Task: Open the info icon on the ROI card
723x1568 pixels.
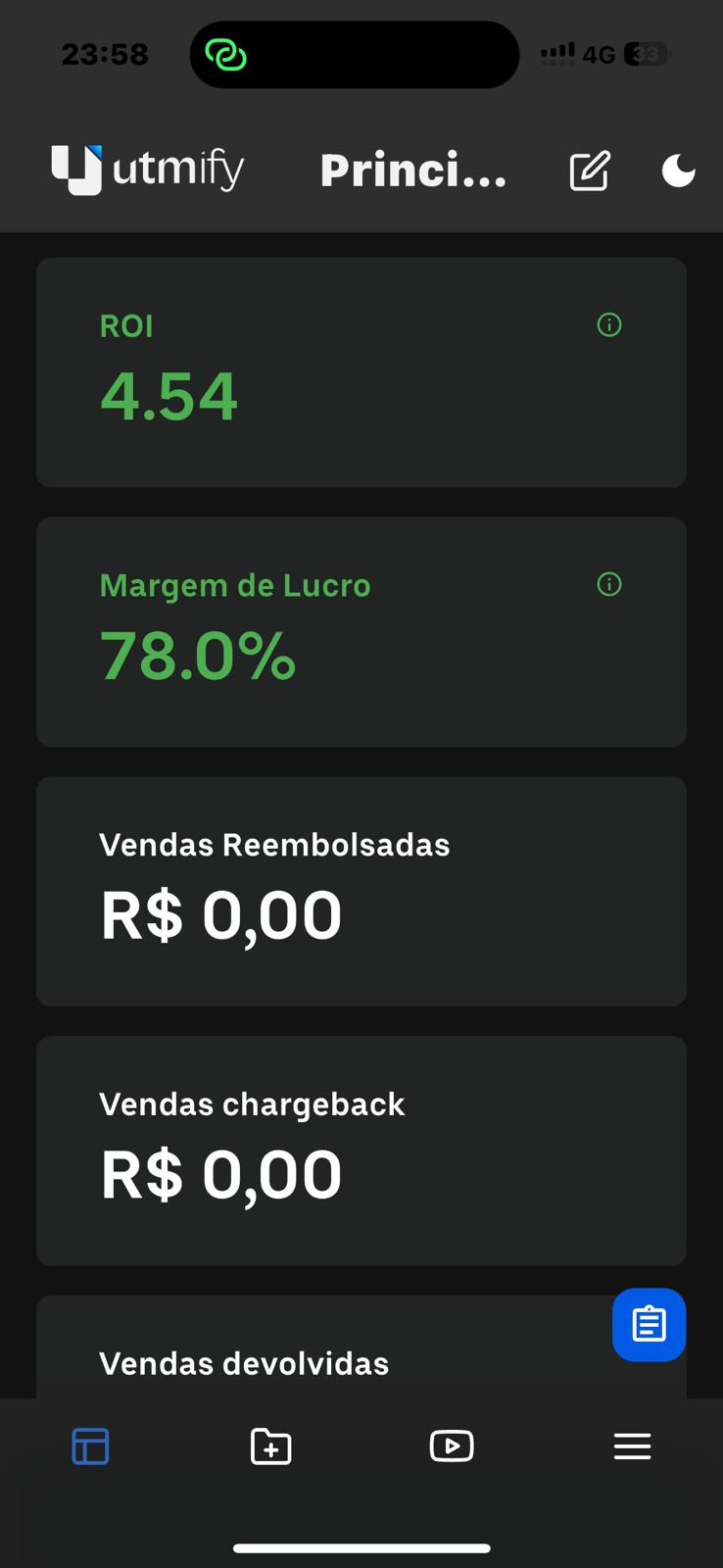Action: (609, 324)
